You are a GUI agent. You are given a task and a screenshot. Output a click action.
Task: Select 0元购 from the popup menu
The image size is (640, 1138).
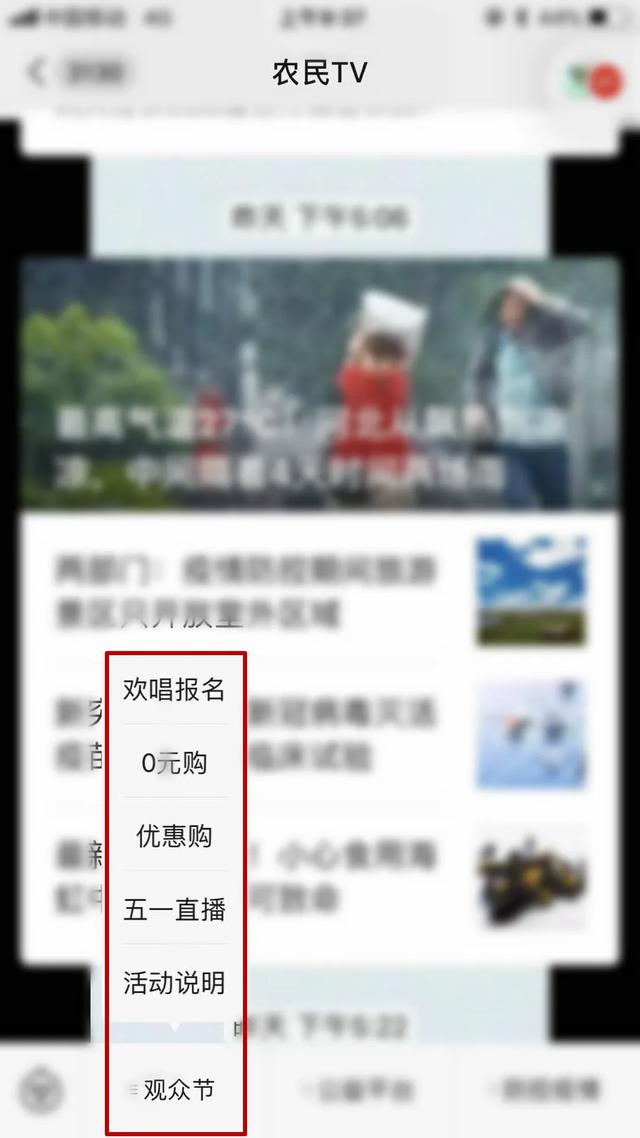pyautogui.click(x=175, y=763)
